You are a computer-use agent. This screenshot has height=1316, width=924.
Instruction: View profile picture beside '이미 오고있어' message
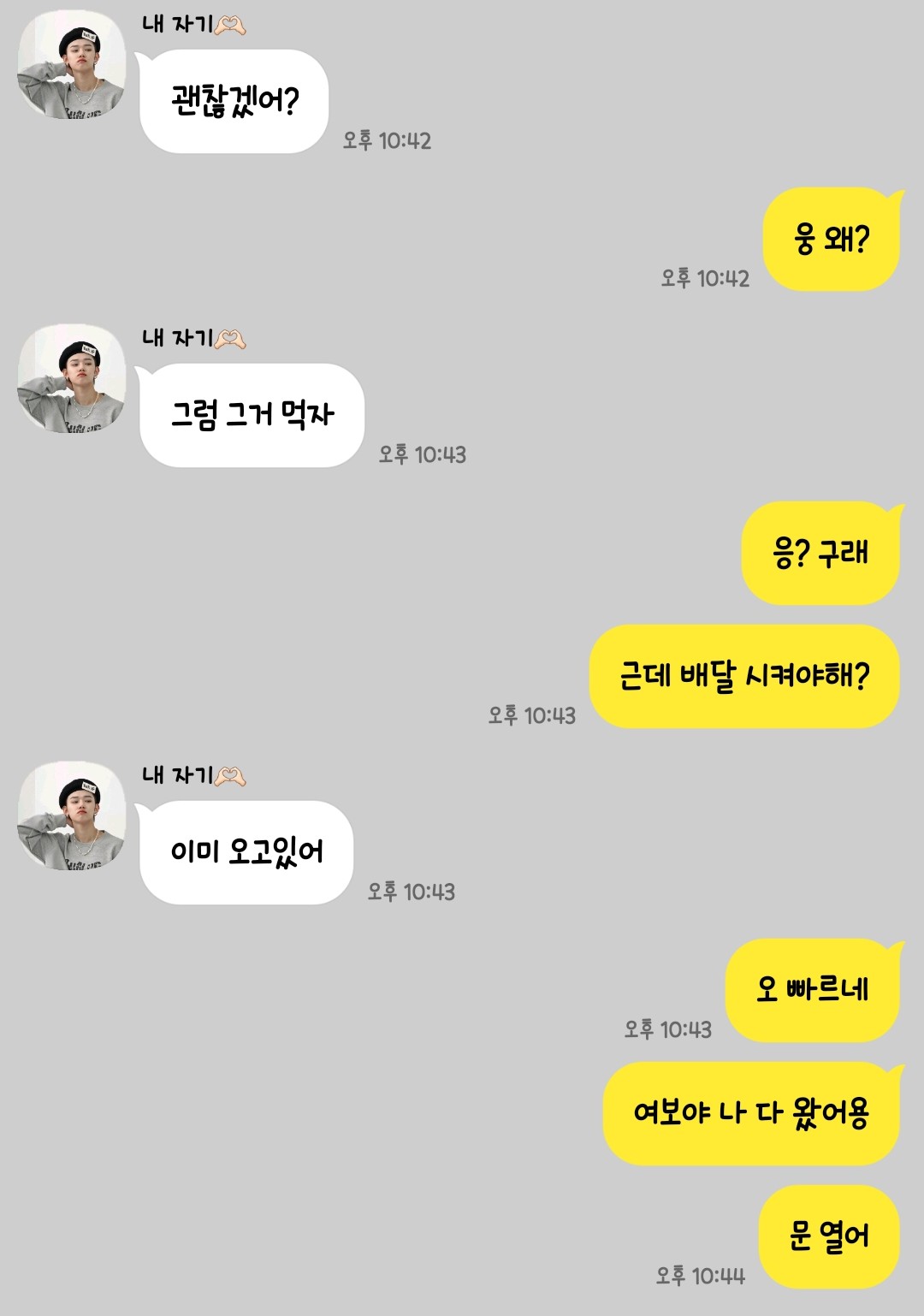[72, 816]
